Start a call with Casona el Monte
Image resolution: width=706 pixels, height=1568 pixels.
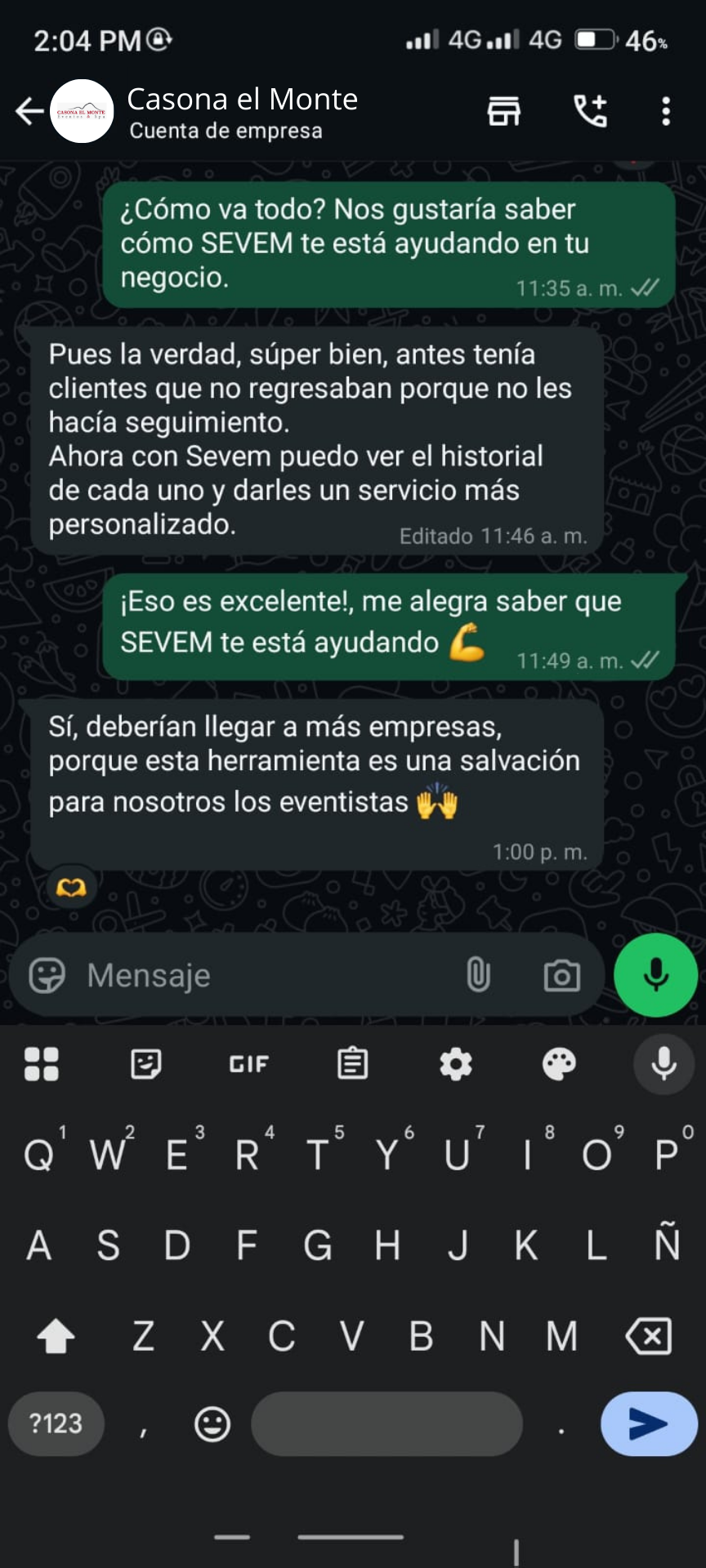click(x=590, y=111)
